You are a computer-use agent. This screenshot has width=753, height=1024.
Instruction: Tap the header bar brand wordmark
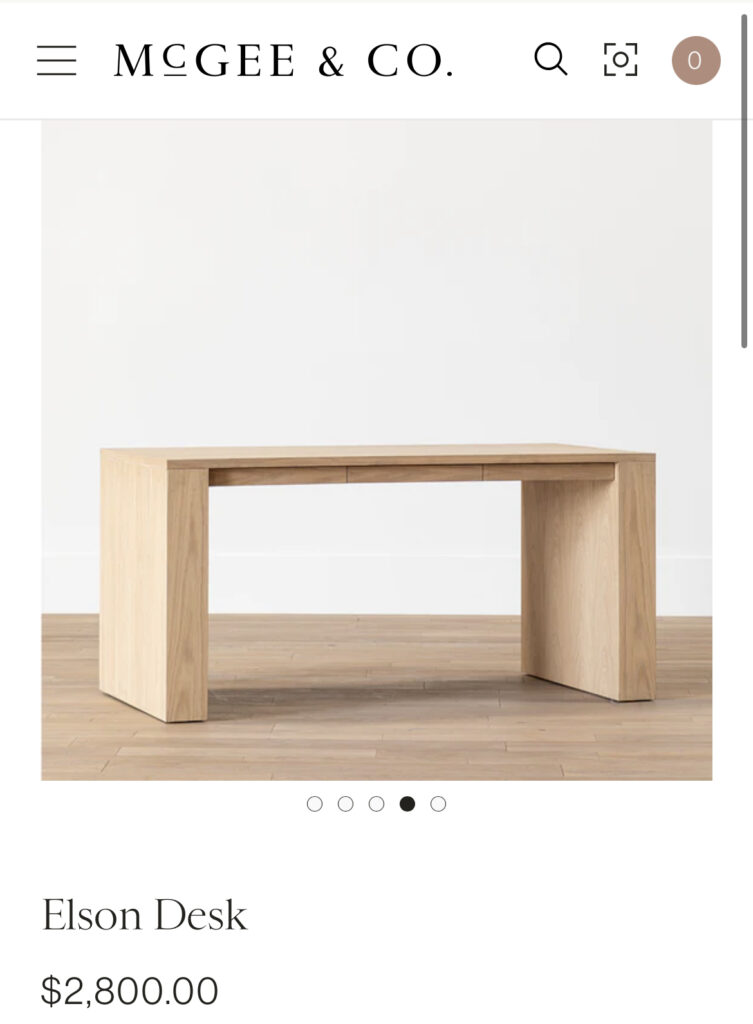tap(285, 61)
